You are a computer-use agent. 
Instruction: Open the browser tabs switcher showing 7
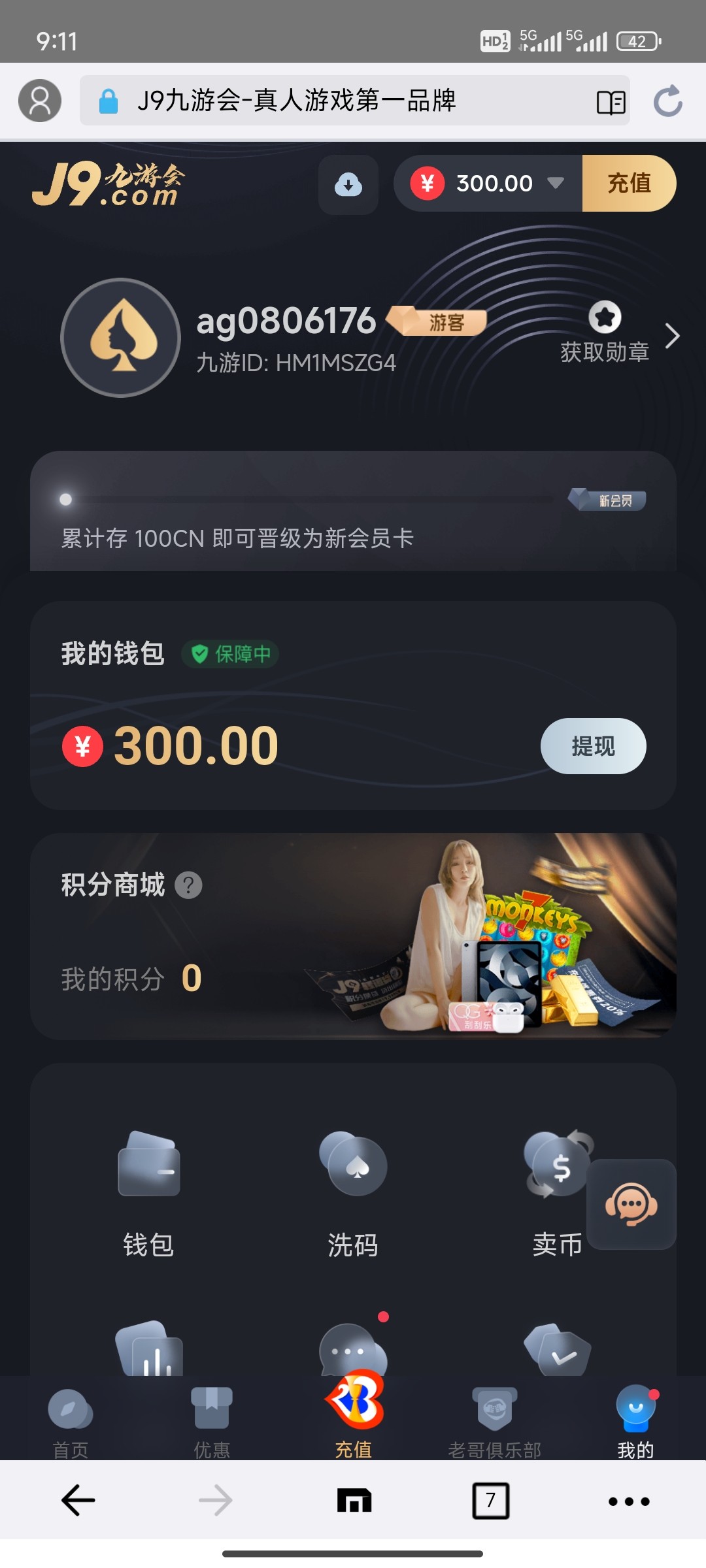[490, 1501]
